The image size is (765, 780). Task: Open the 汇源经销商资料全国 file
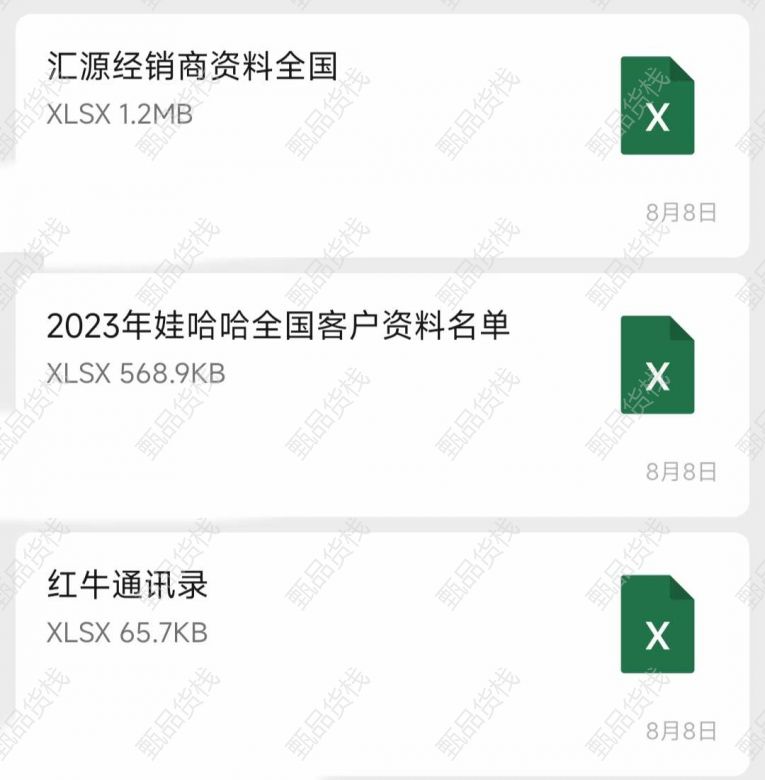pyautogui.click(x=192, y=68)
